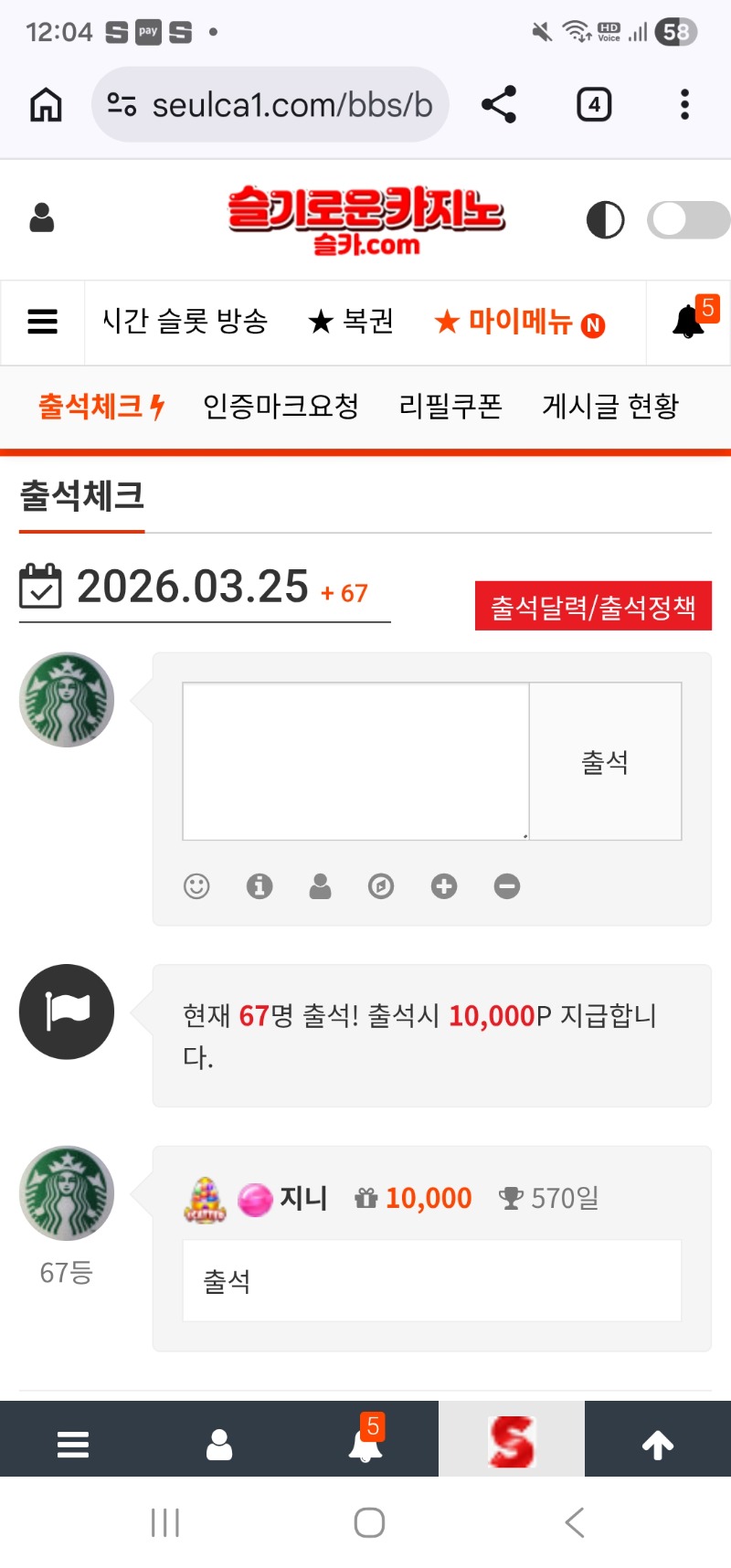Submit attendance with the 출석 button
This screenshot has width=731, height=1568.
click(x=605, y=760)
